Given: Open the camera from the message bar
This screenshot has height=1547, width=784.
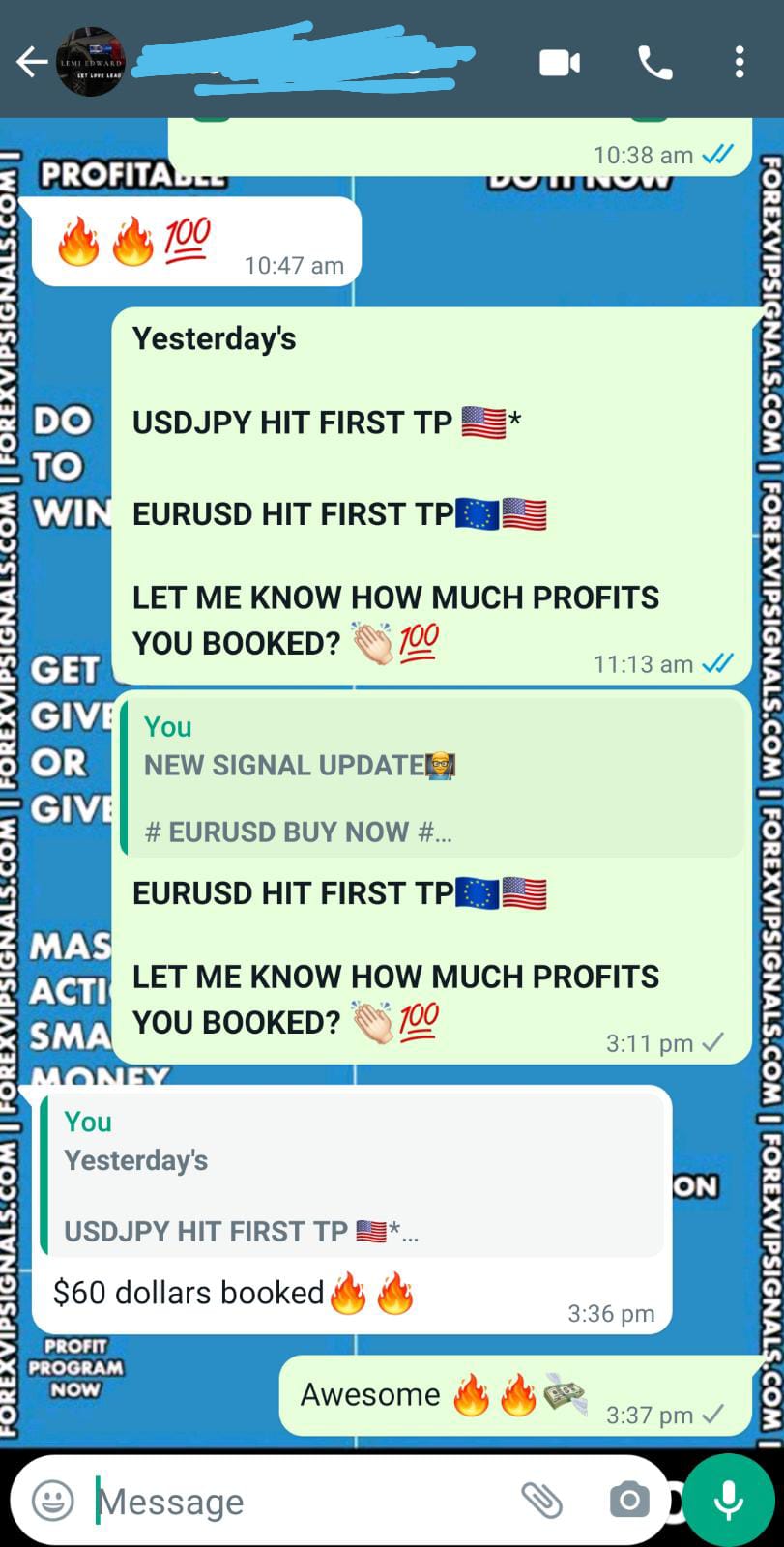Looking at the screenshot, I should tap(629, 1501).
